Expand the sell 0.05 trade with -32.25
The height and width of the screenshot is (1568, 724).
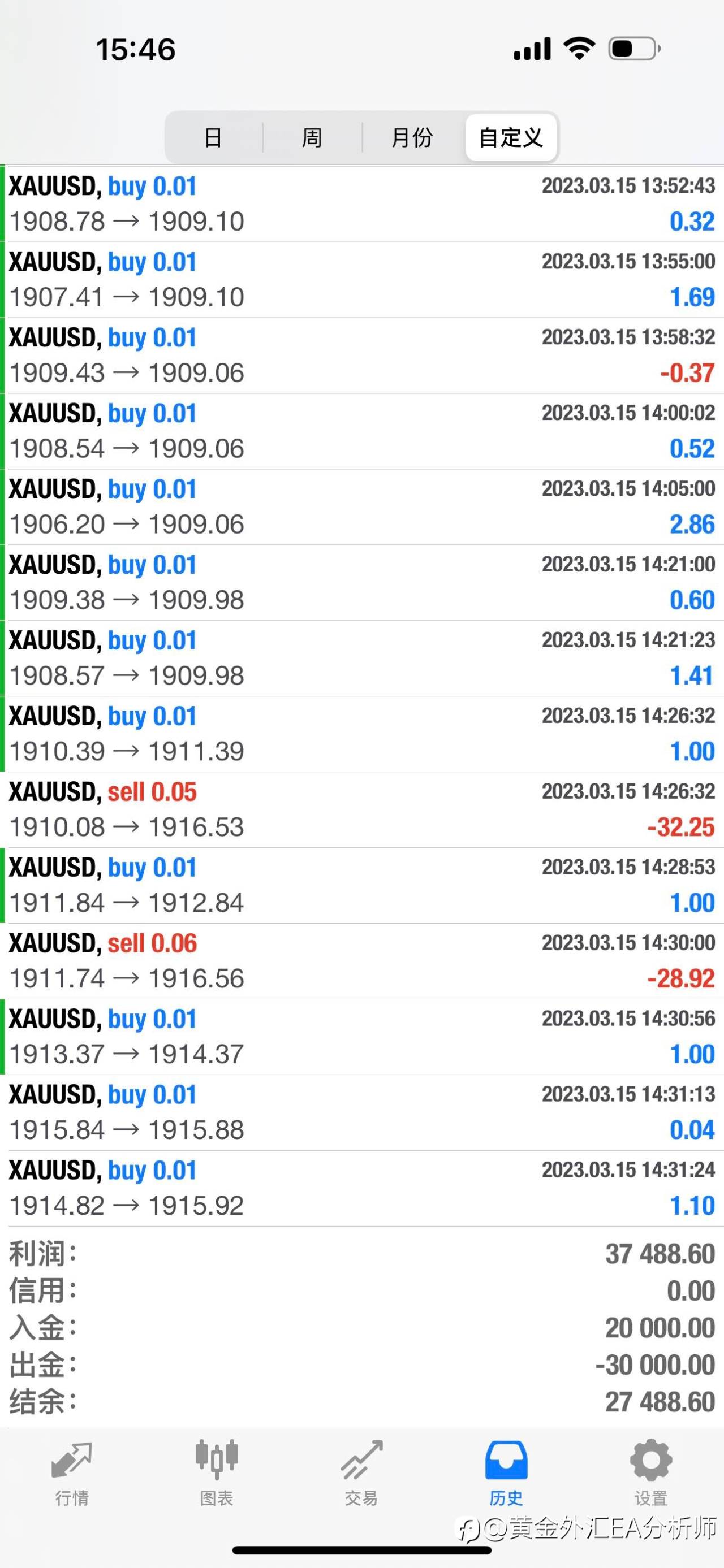coord(361,810)
